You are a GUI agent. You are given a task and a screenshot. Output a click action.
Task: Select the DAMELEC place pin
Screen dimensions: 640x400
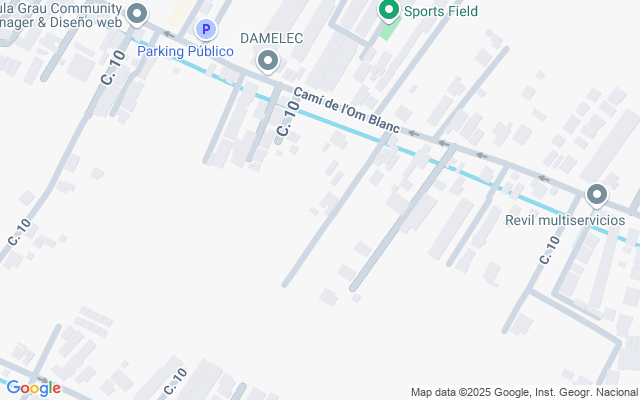pos(267,61)
